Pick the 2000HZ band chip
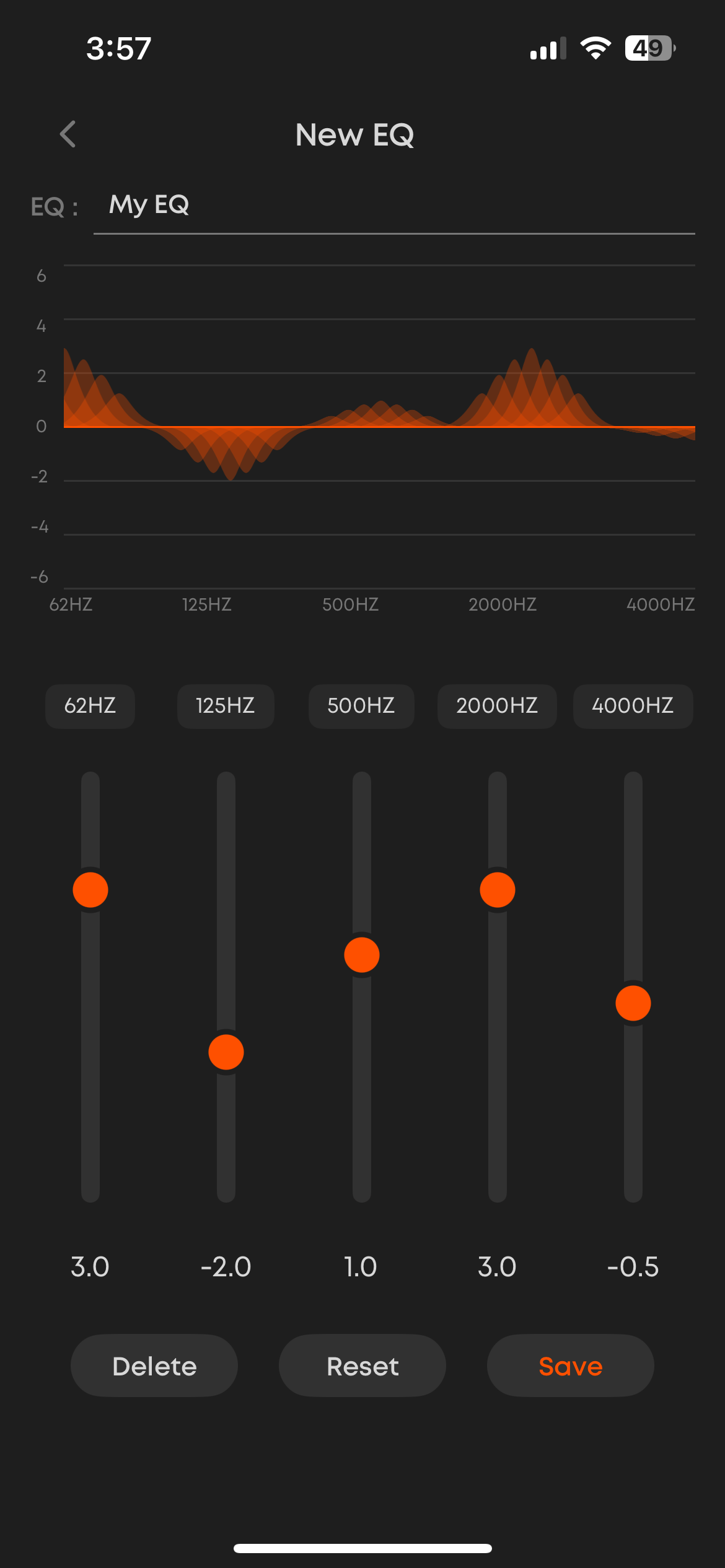725x1568 pixels. [x=497, y=706]
